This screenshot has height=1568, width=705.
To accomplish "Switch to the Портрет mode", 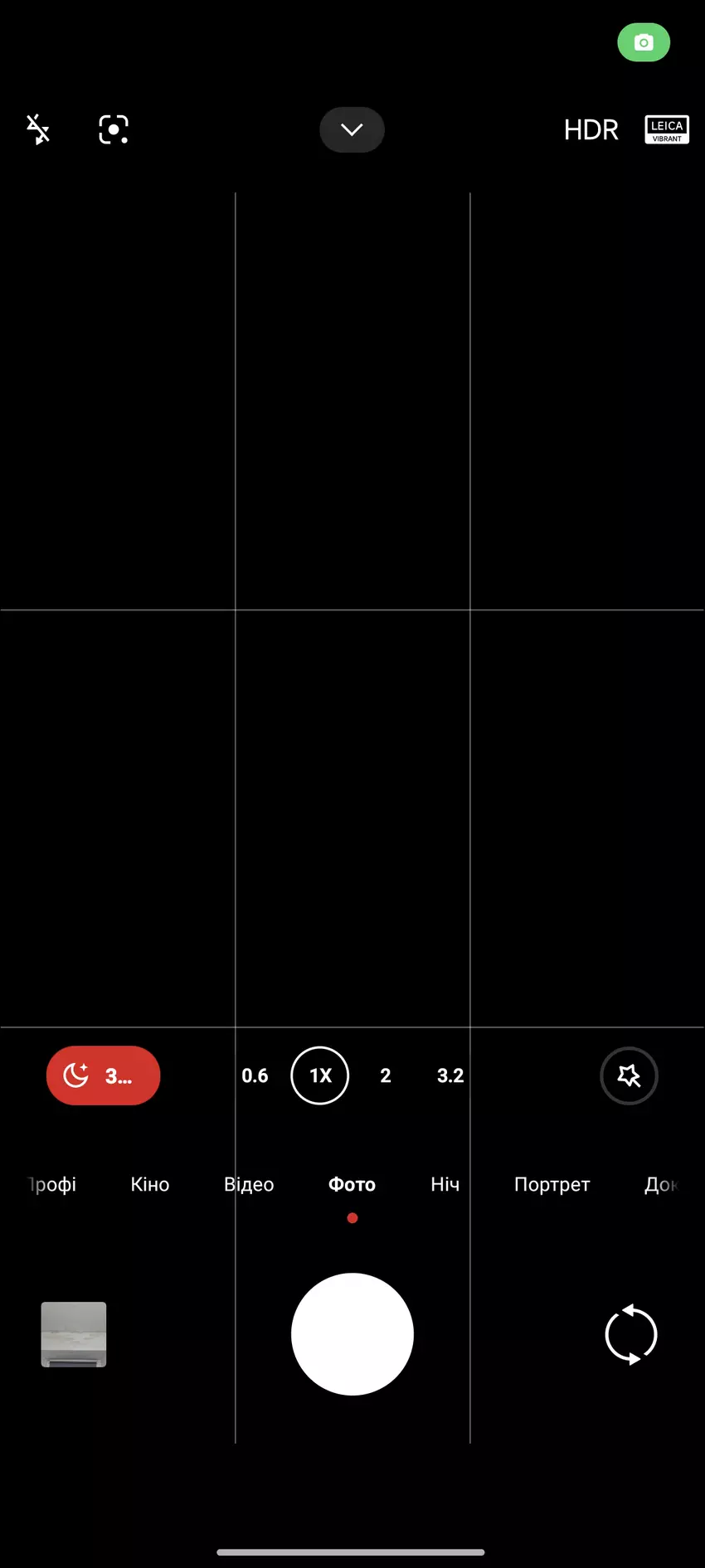I will click(552, 1184).
